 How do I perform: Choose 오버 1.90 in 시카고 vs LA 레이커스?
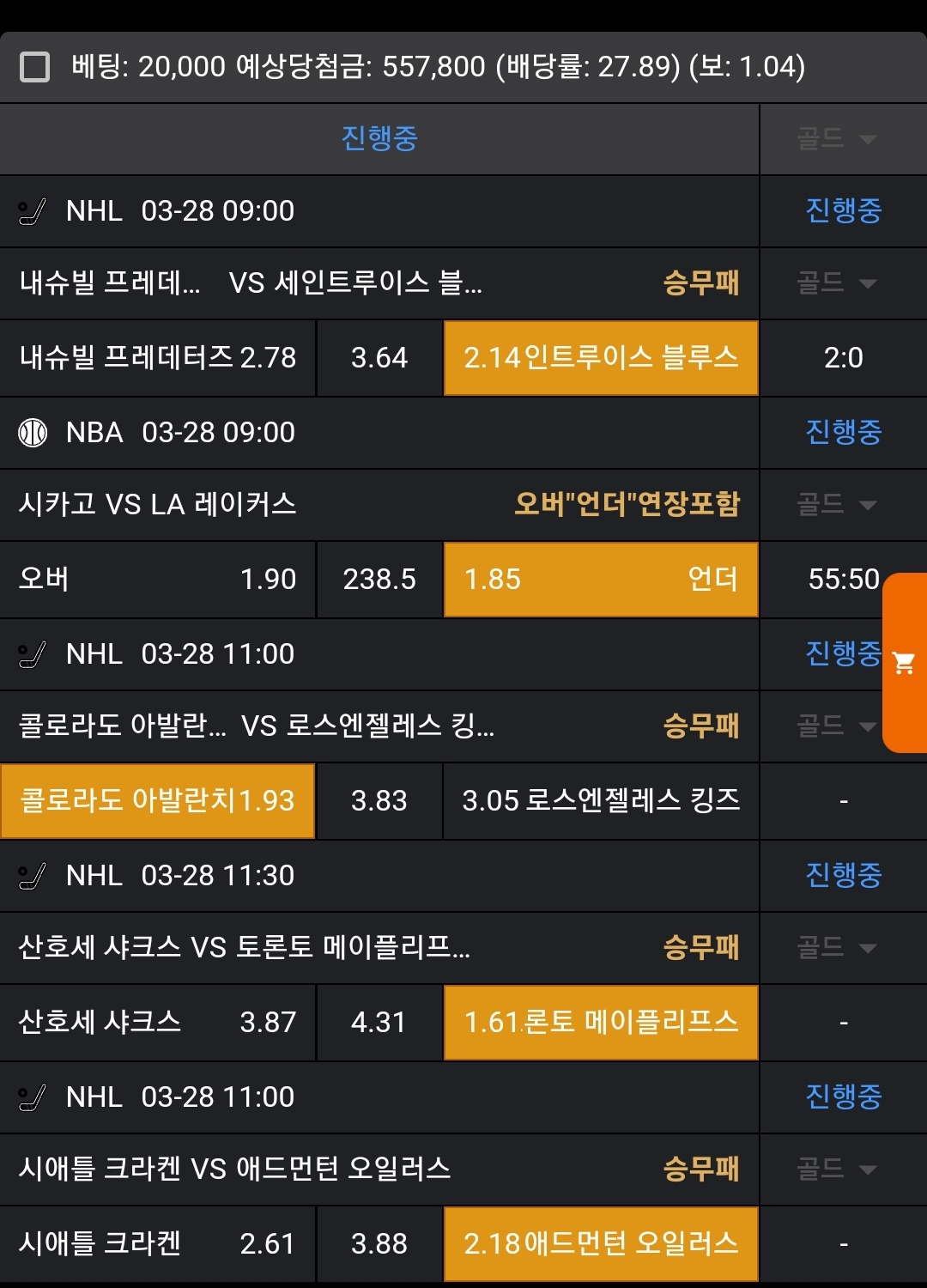(158, 580)
